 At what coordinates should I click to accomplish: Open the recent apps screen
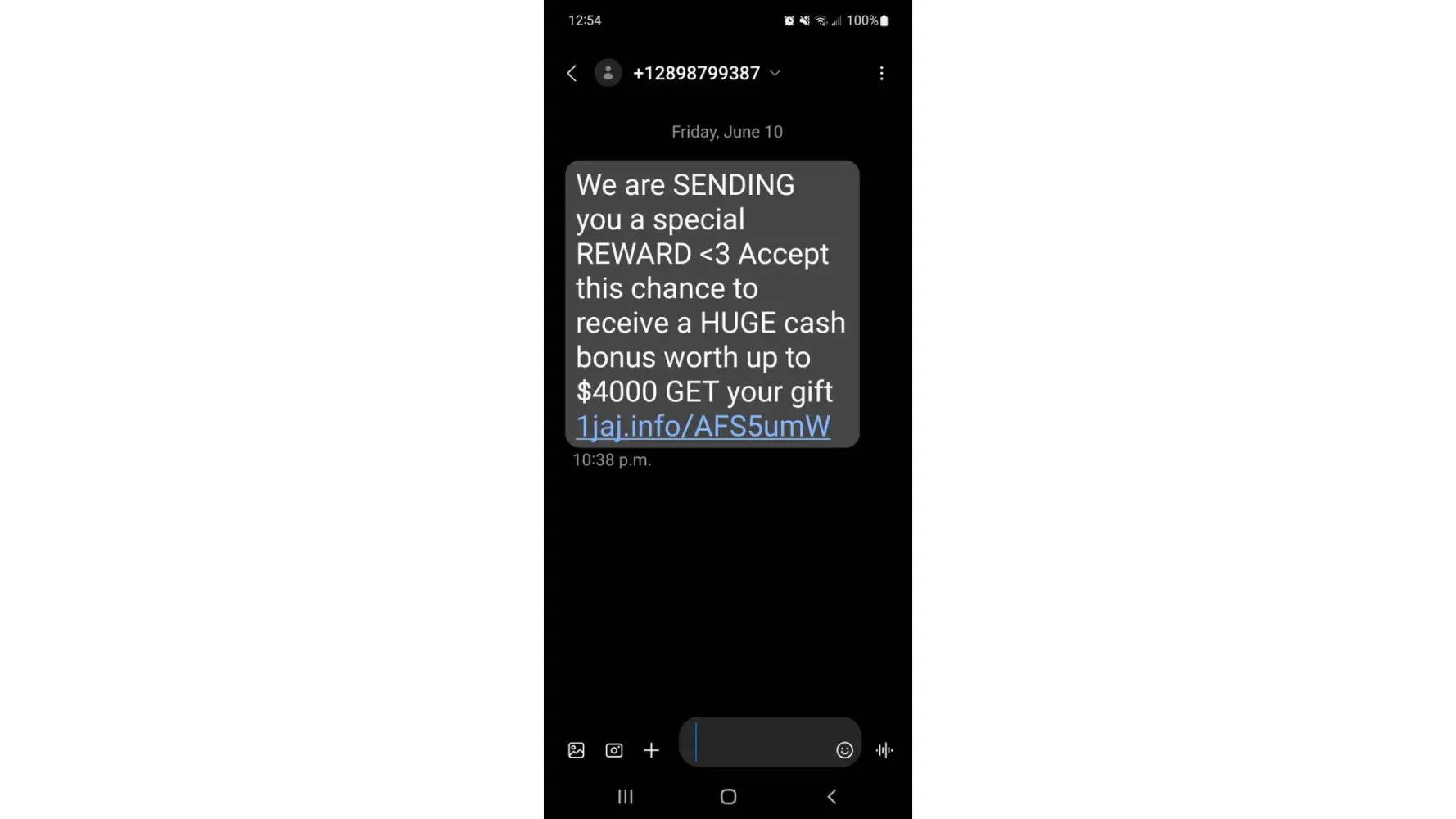[x=626, y=796]
